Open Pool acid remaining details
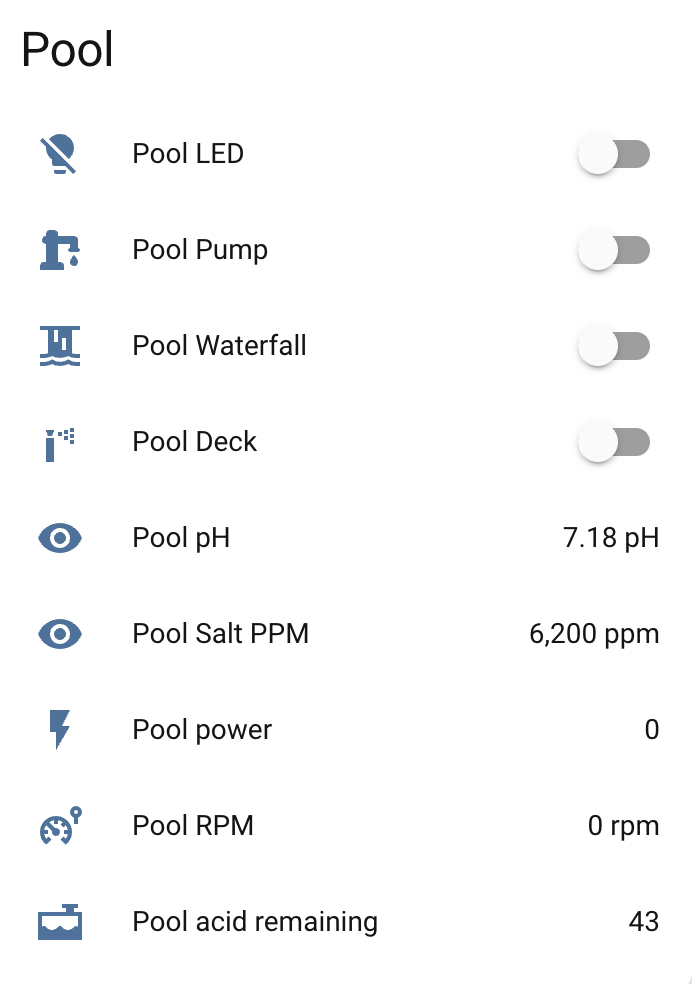Image resolution: width=692 pixels, height=984 pixels. [x=255, y=922]
